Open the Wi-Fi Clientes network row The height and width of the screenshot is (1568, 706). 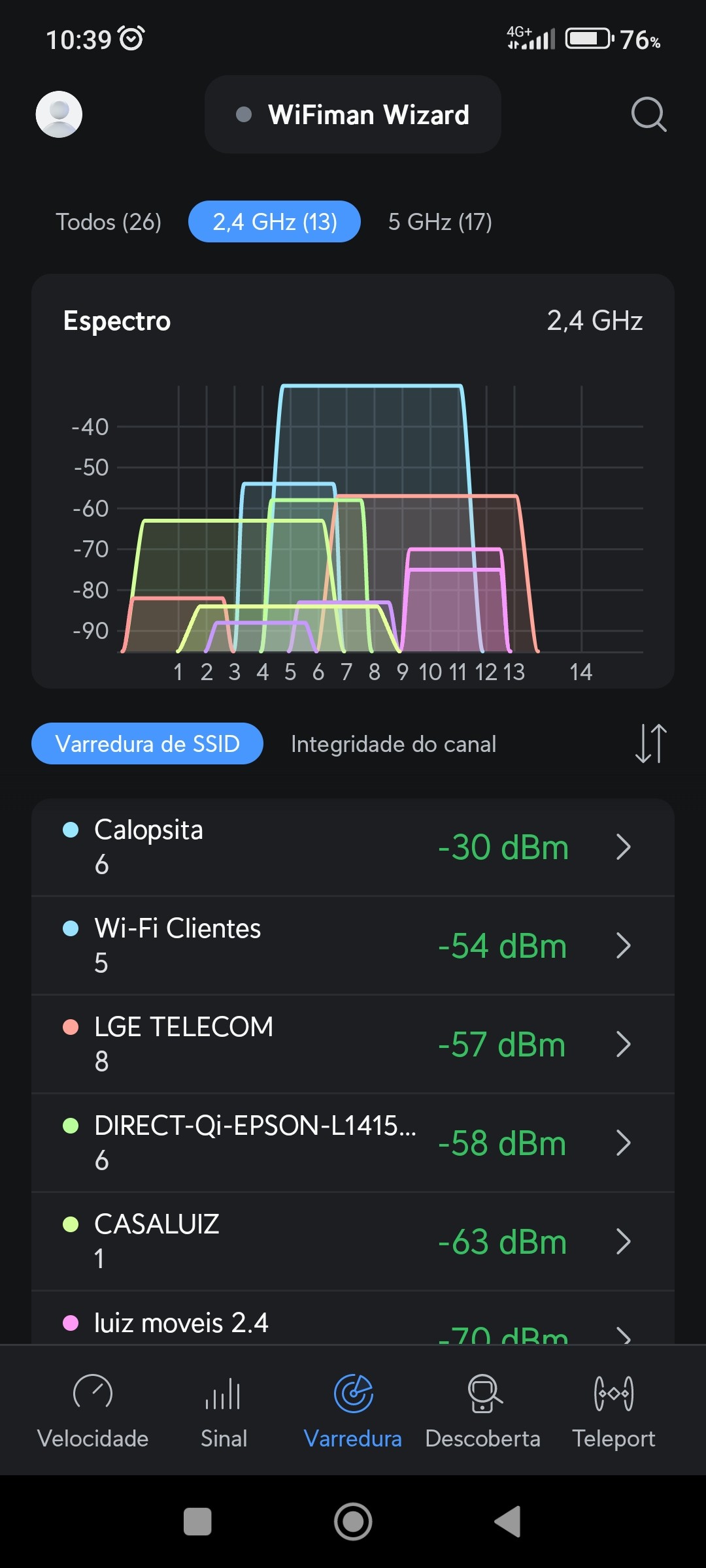click(353, 946)
